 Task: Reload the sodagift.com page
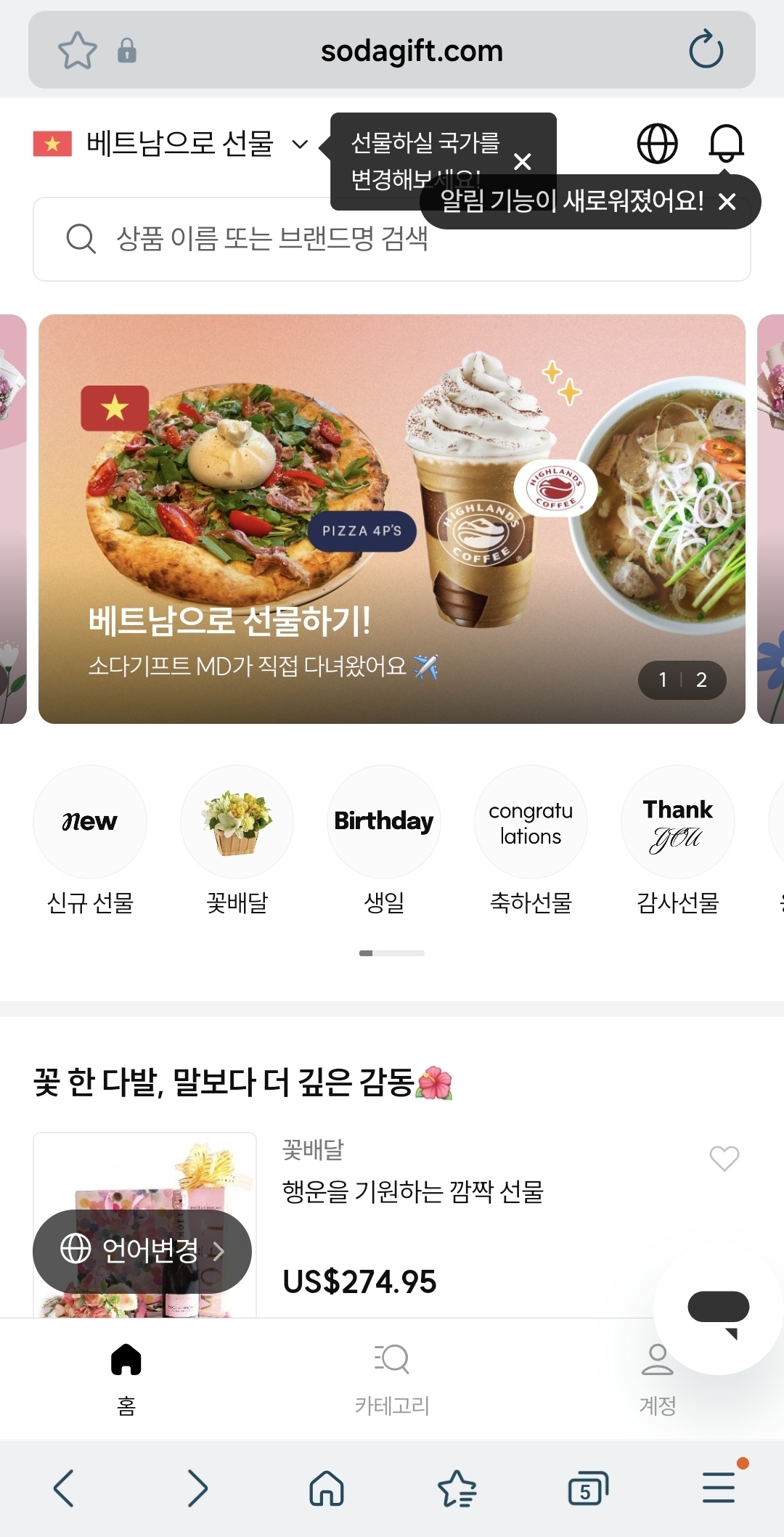pyautogui.click(x=706, y=50)
